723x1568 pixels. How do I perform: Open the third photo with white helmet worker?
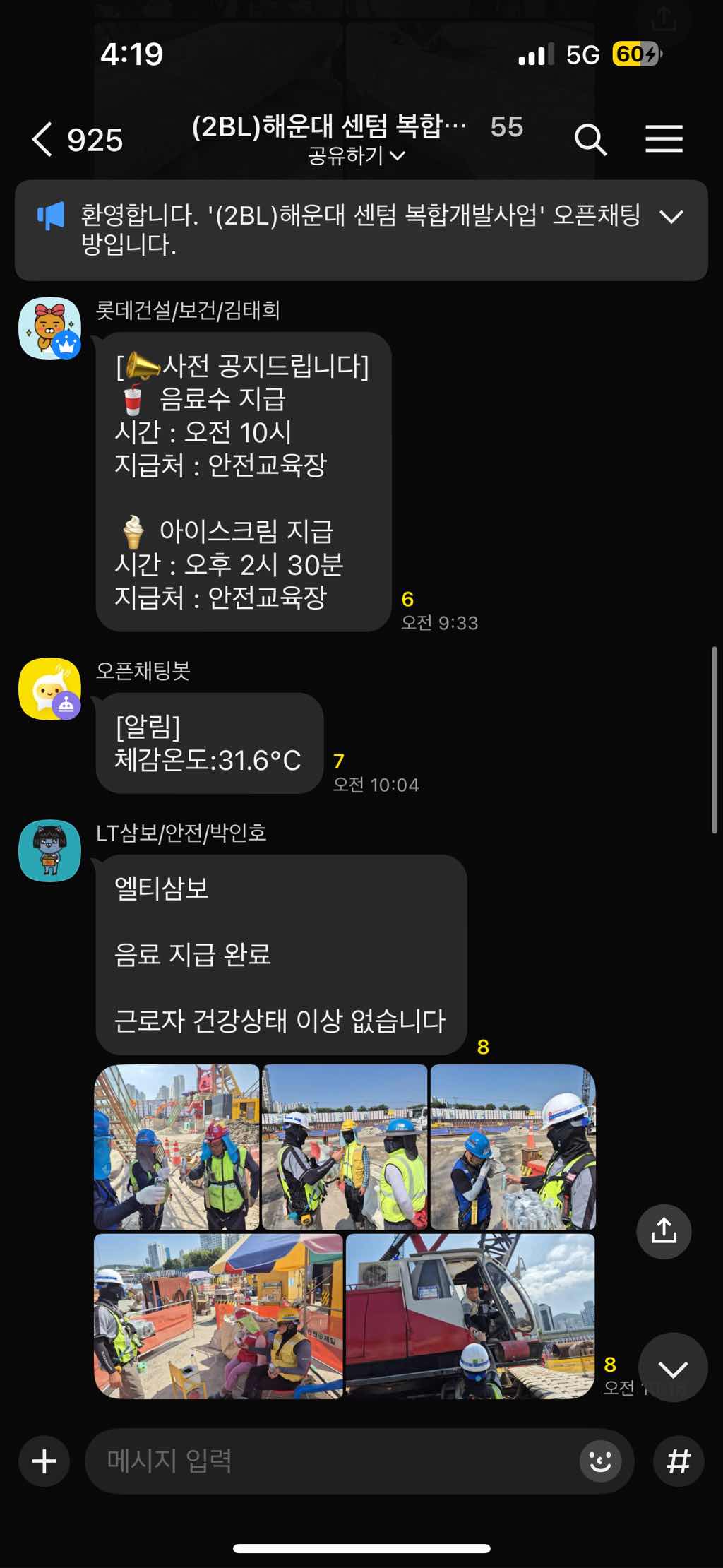tap(513, 1147)
